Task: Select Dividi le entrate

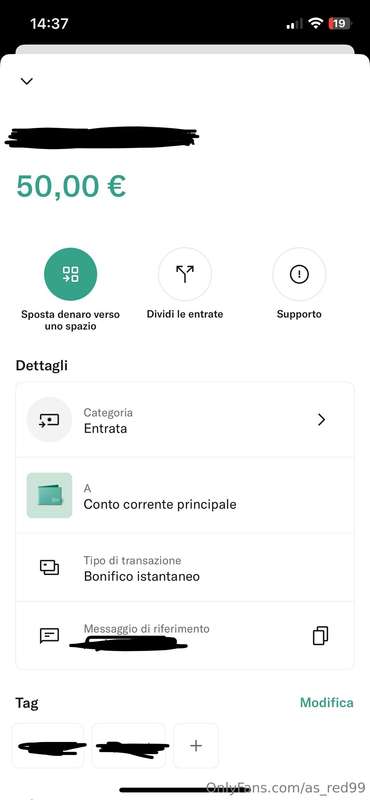Action: click(x=185, y=274)
